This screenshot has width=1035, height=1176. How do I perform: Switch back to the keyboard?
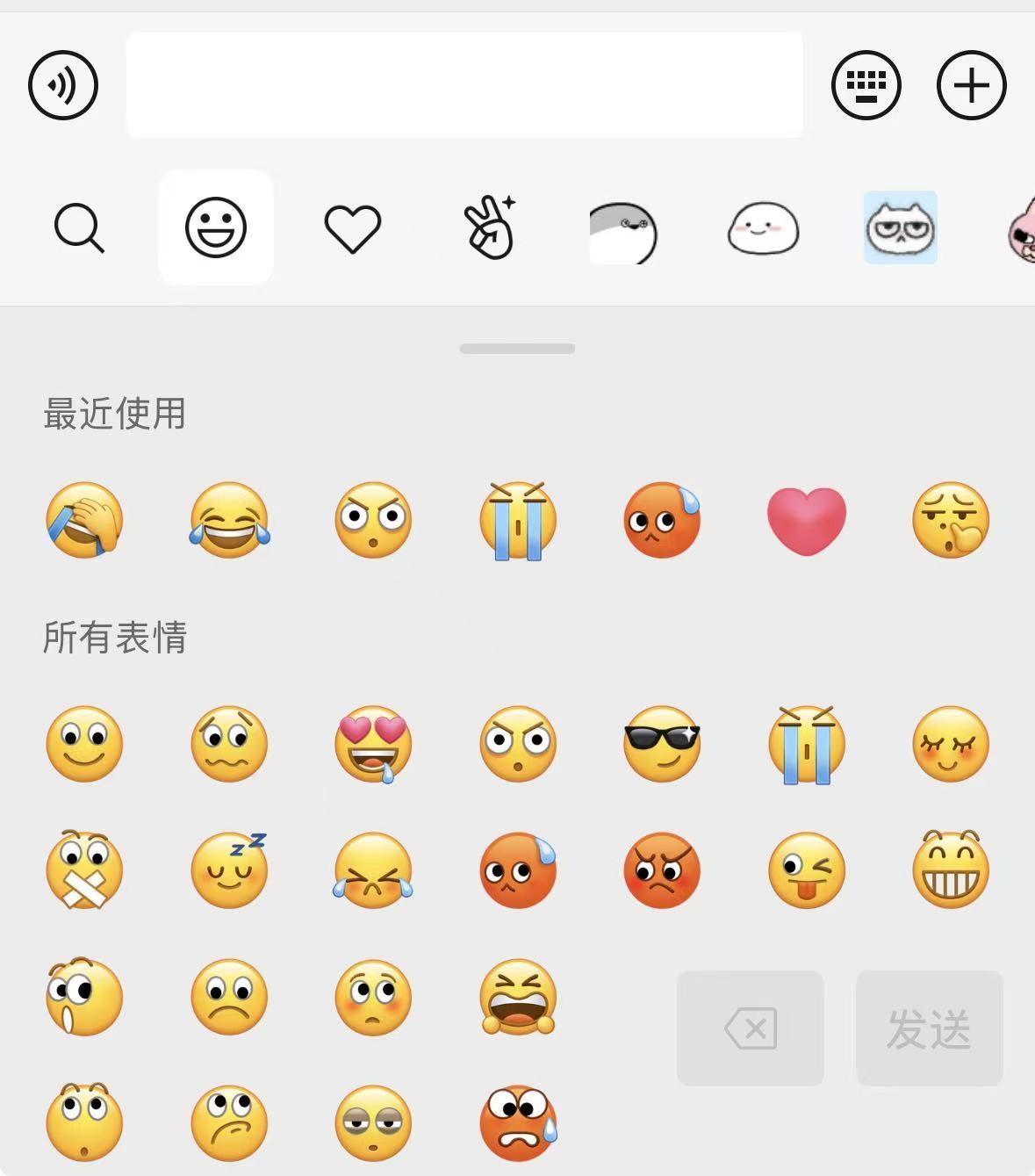coord(866,85)
